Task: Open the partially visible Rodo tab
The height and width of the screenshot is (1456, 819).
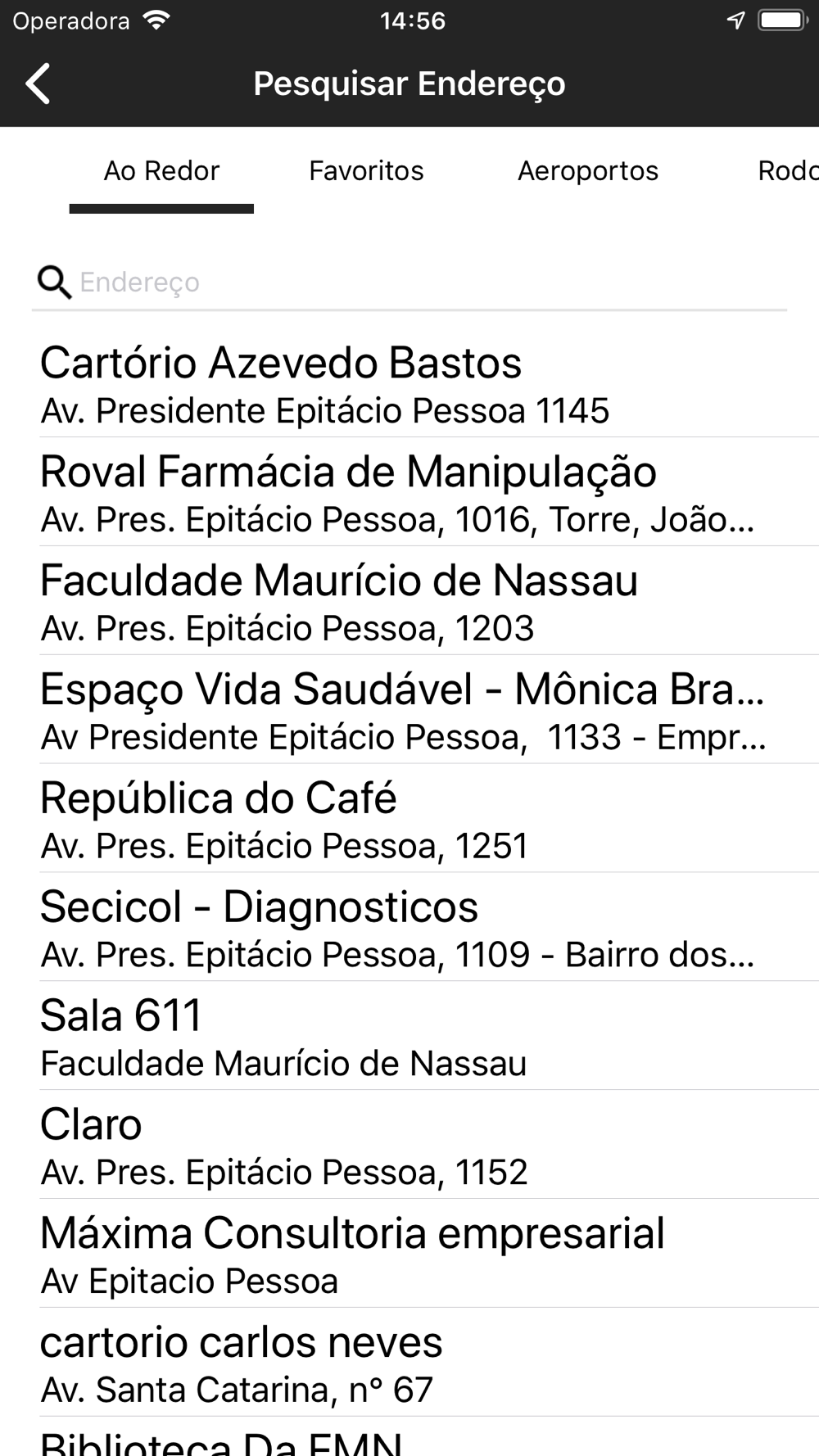Action: click(x=788, y=170)
